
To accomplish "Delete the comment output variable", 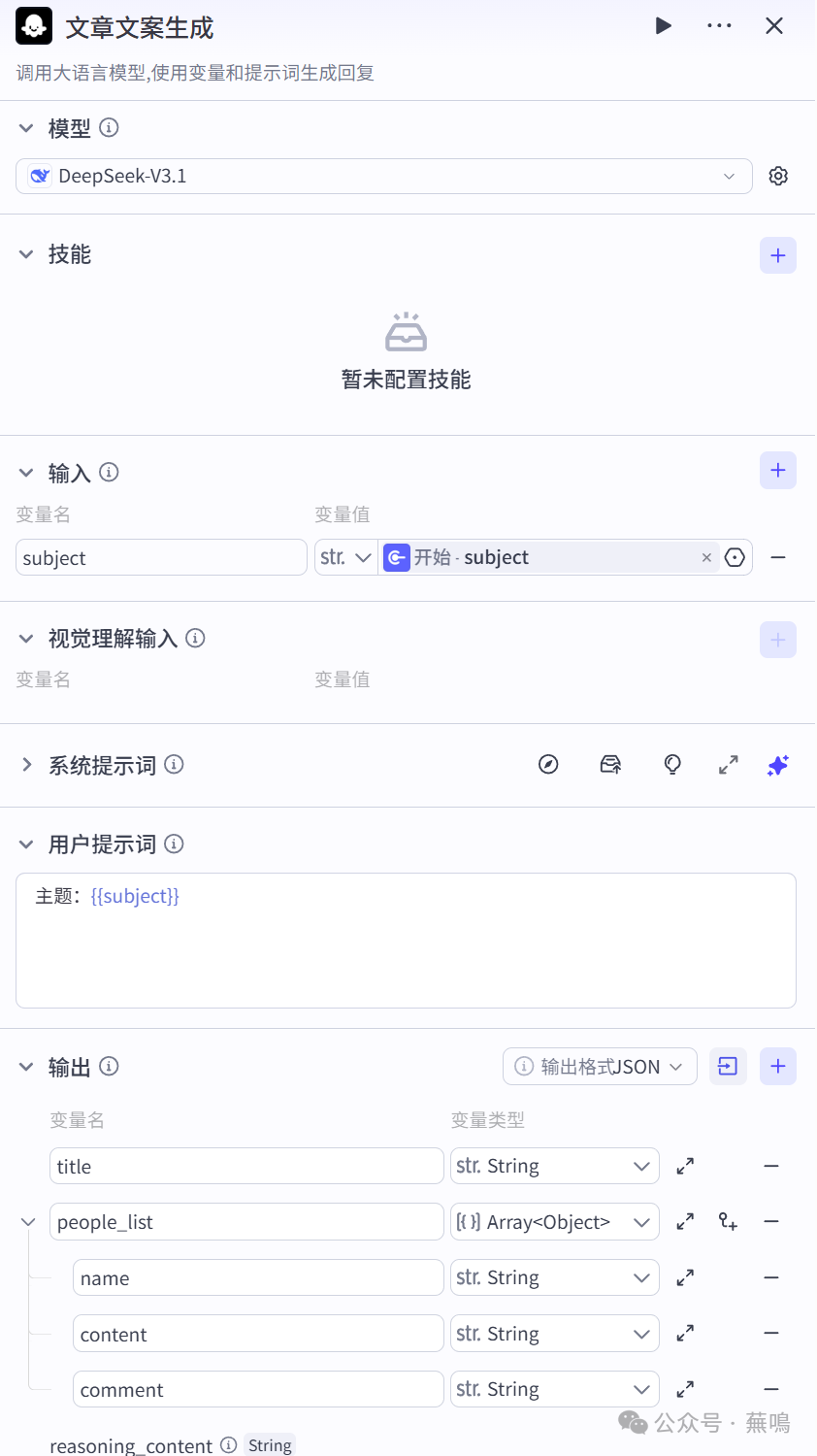I will (x=771, y=1390).
